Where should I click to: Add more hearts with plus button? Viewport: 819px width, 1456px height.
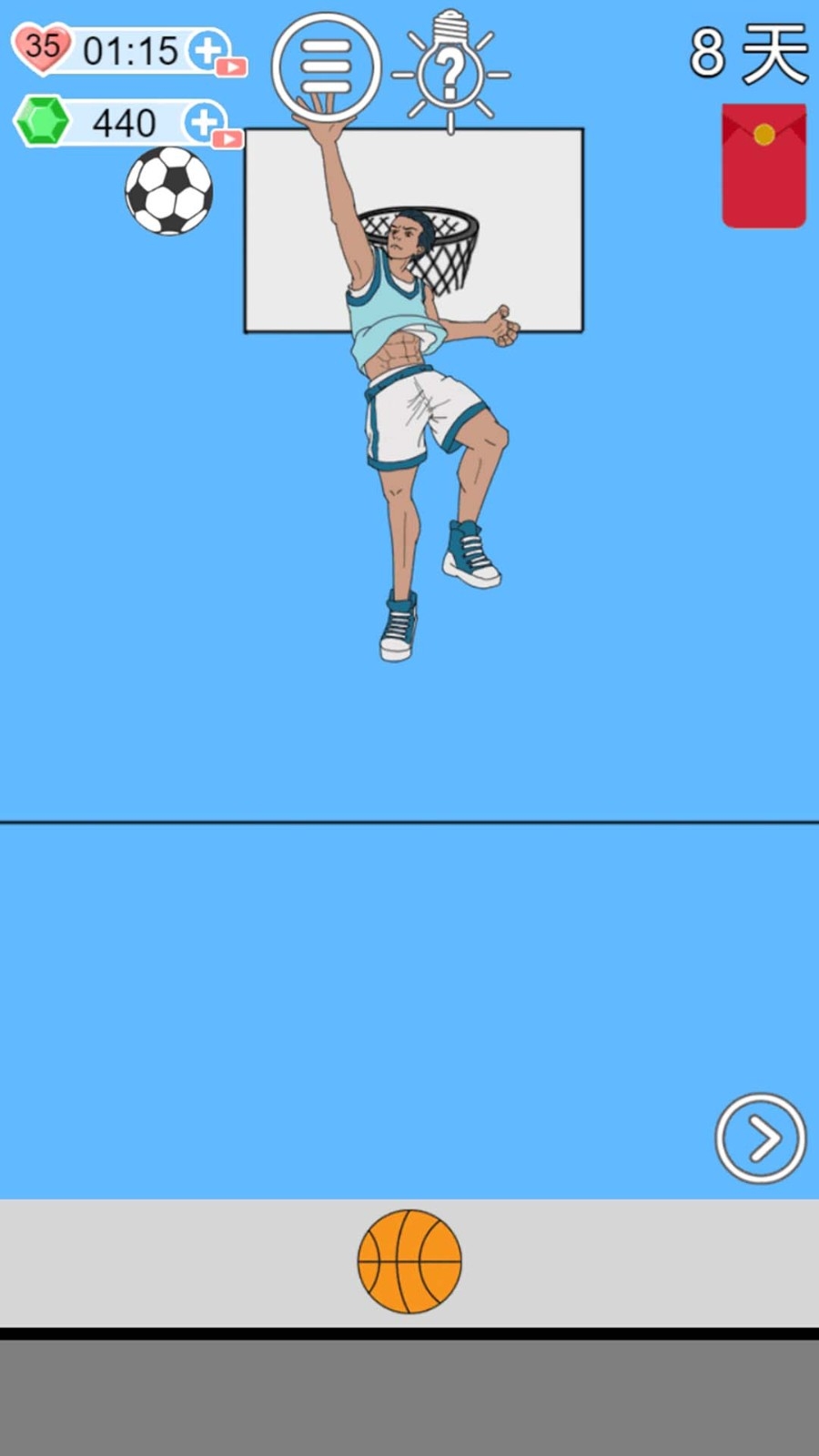coord(208,49)
